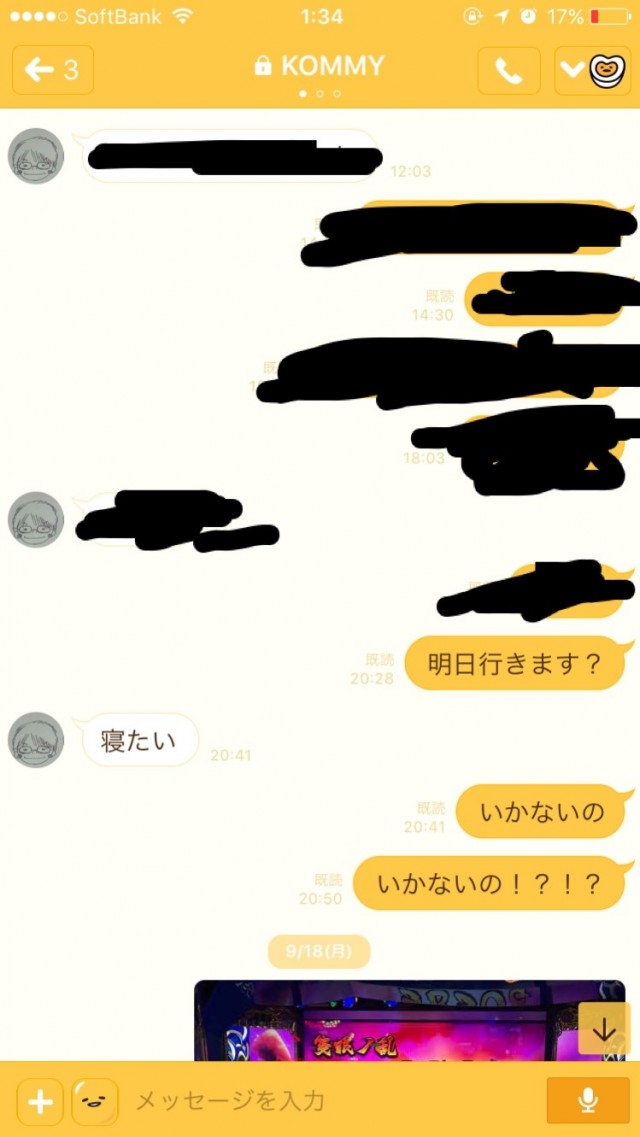Focus the message input field
Viewport: 640px width, 1137px height.
pyautogui.click(x=330, y=1102)
